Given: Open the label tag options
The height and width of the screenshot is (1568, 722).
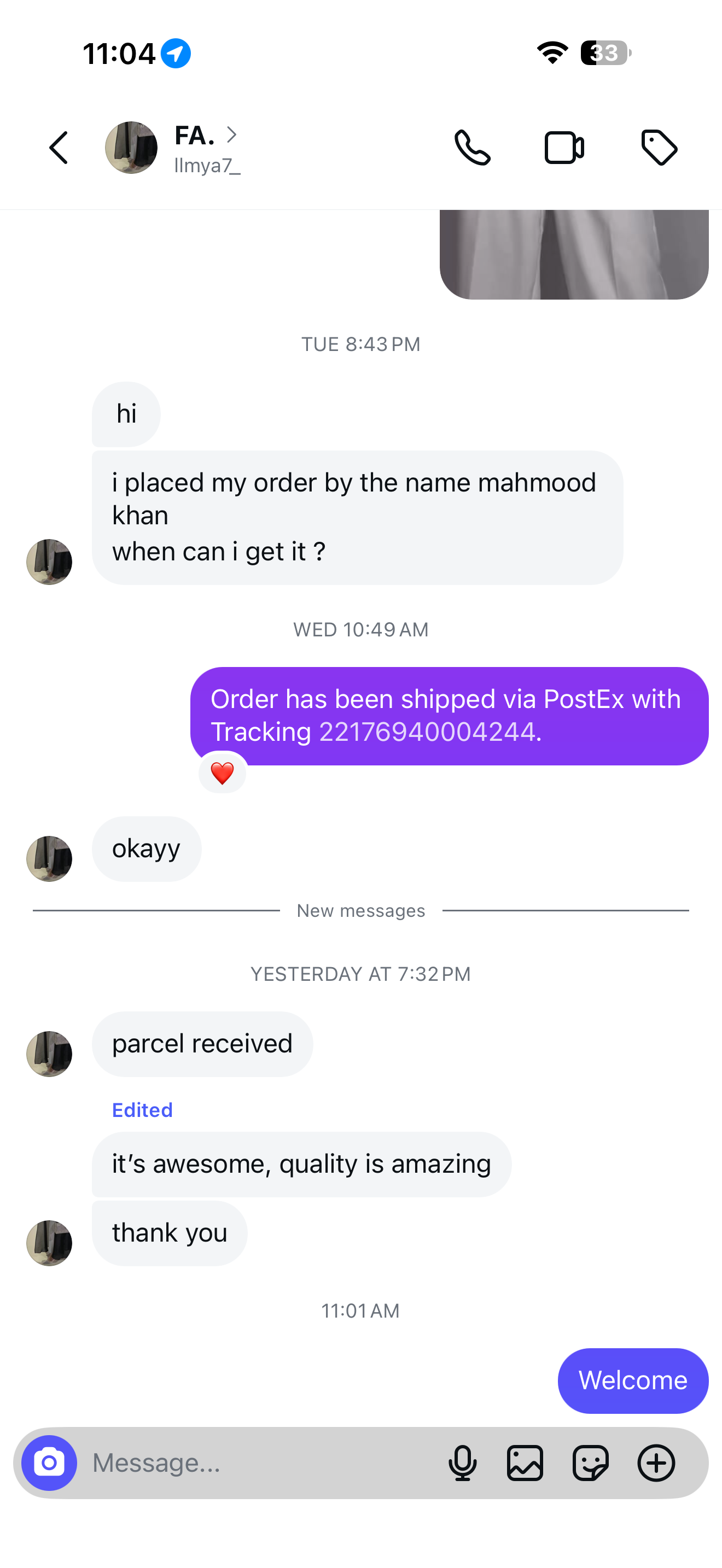Looking at the screenshot, I should (x=659, y=148).
